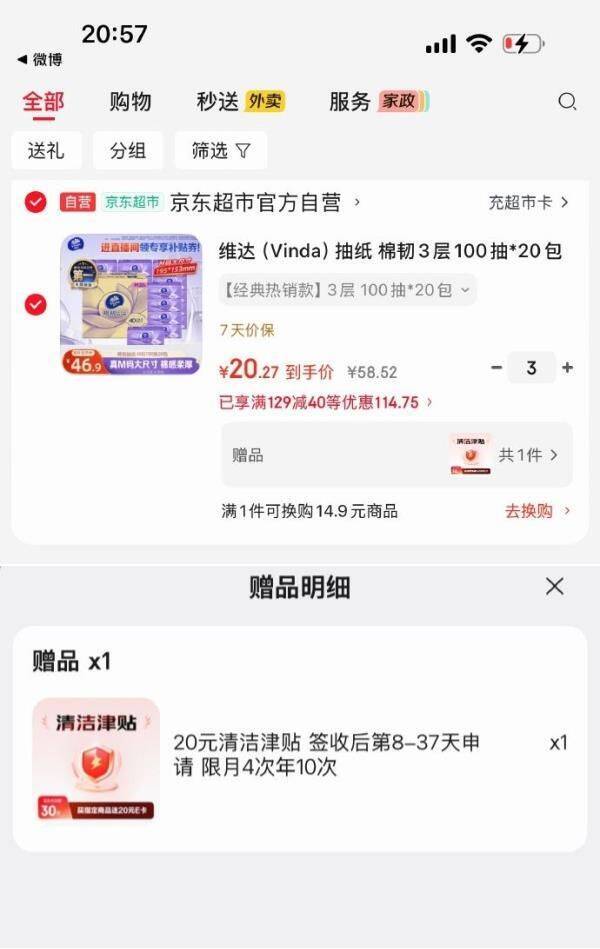
Task: Select the 全部 tab
Action: click(43, 101)
